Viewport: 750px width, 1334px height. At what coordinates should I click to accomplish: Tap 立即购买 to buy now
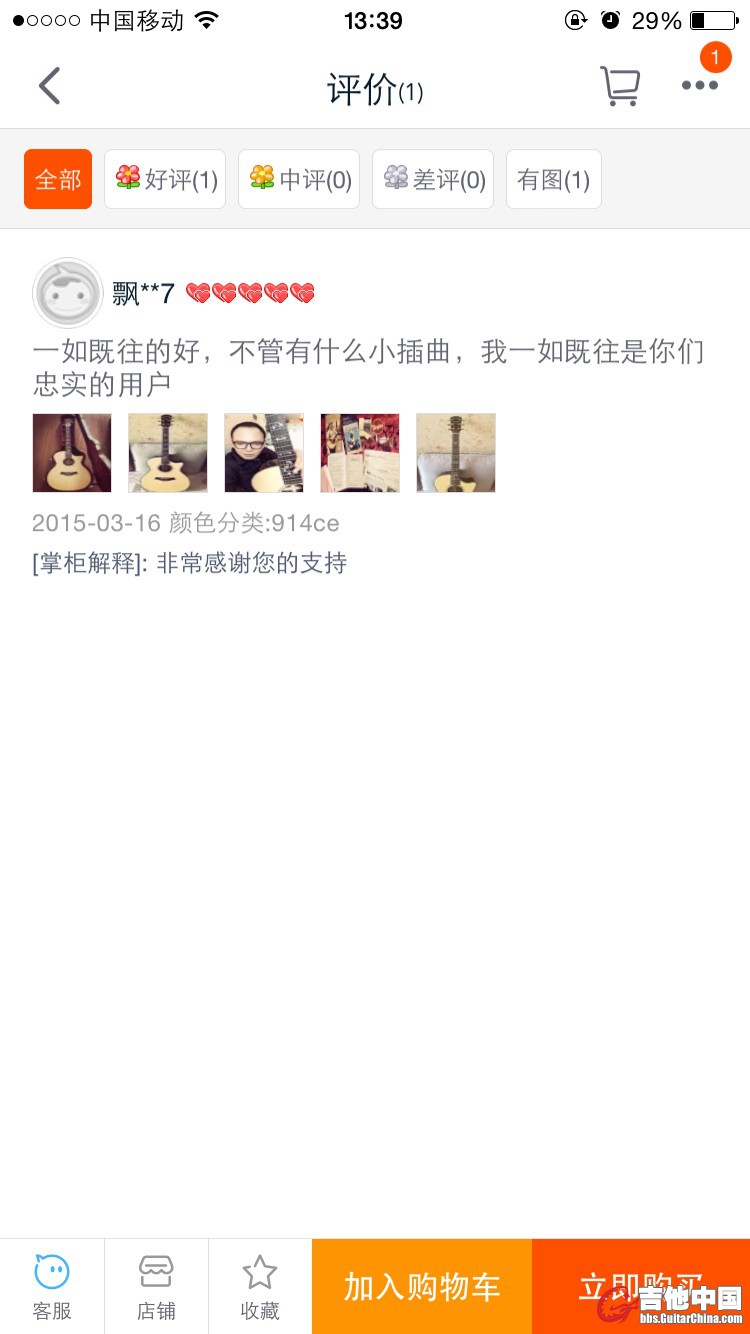[x=640, y=1286]
